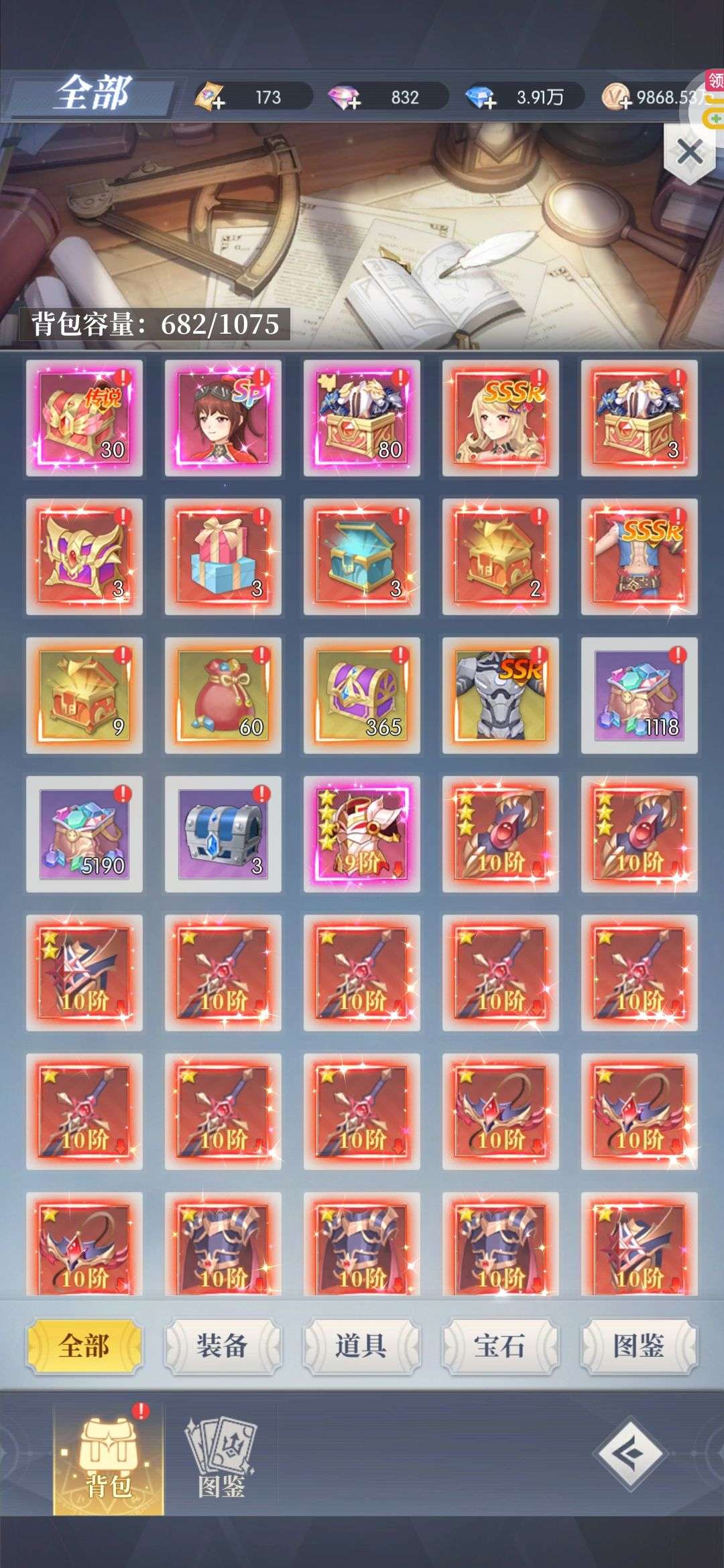Tap the diamond-shaped back arrow button
The image size is (724, 1568).
630,1453
